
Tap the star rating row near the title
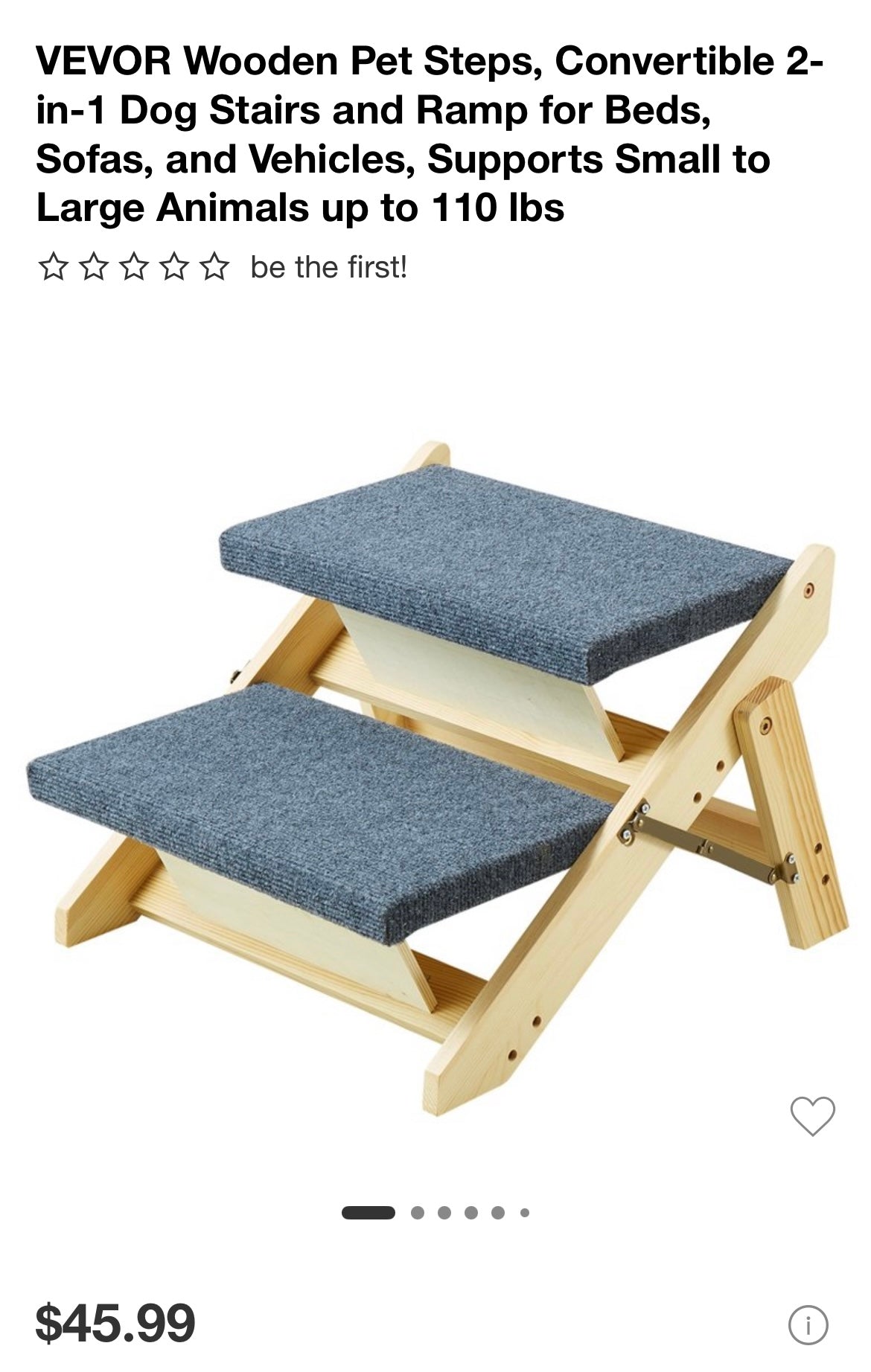click(x=133, y=266)
